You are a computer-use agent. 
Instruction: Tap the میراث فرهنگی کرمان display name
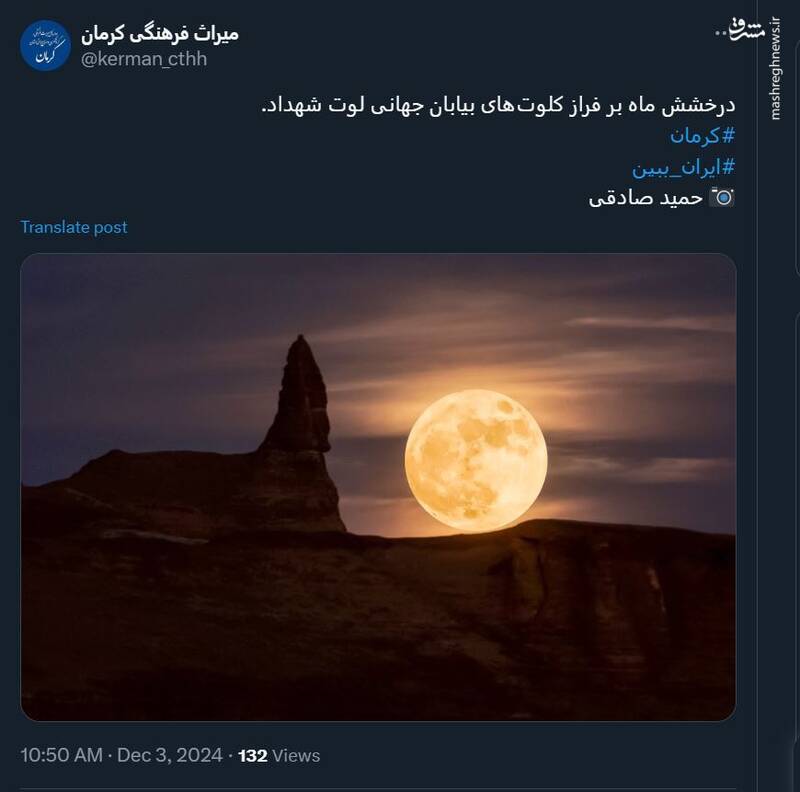click(159, 34)
